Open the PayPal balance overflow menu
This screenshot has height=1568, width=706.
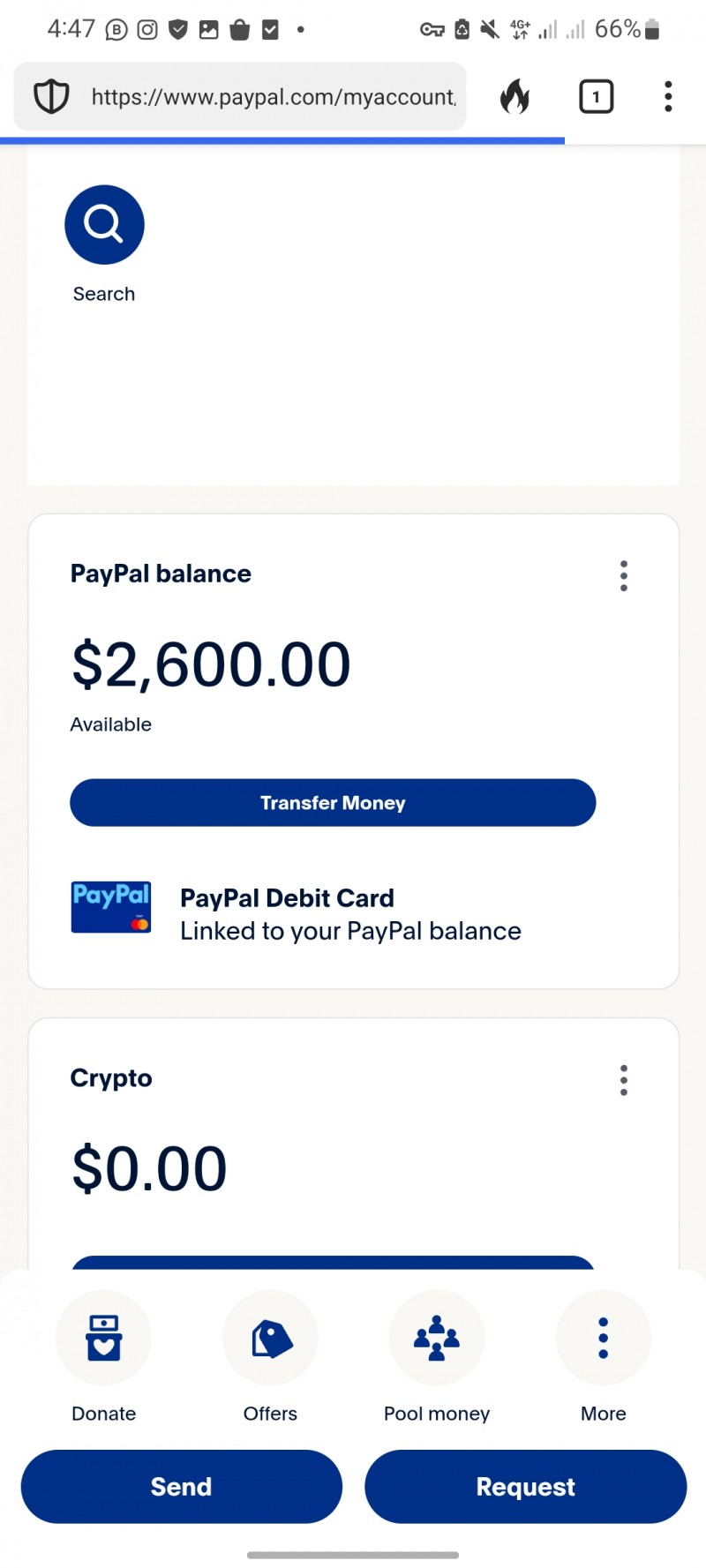624,575
